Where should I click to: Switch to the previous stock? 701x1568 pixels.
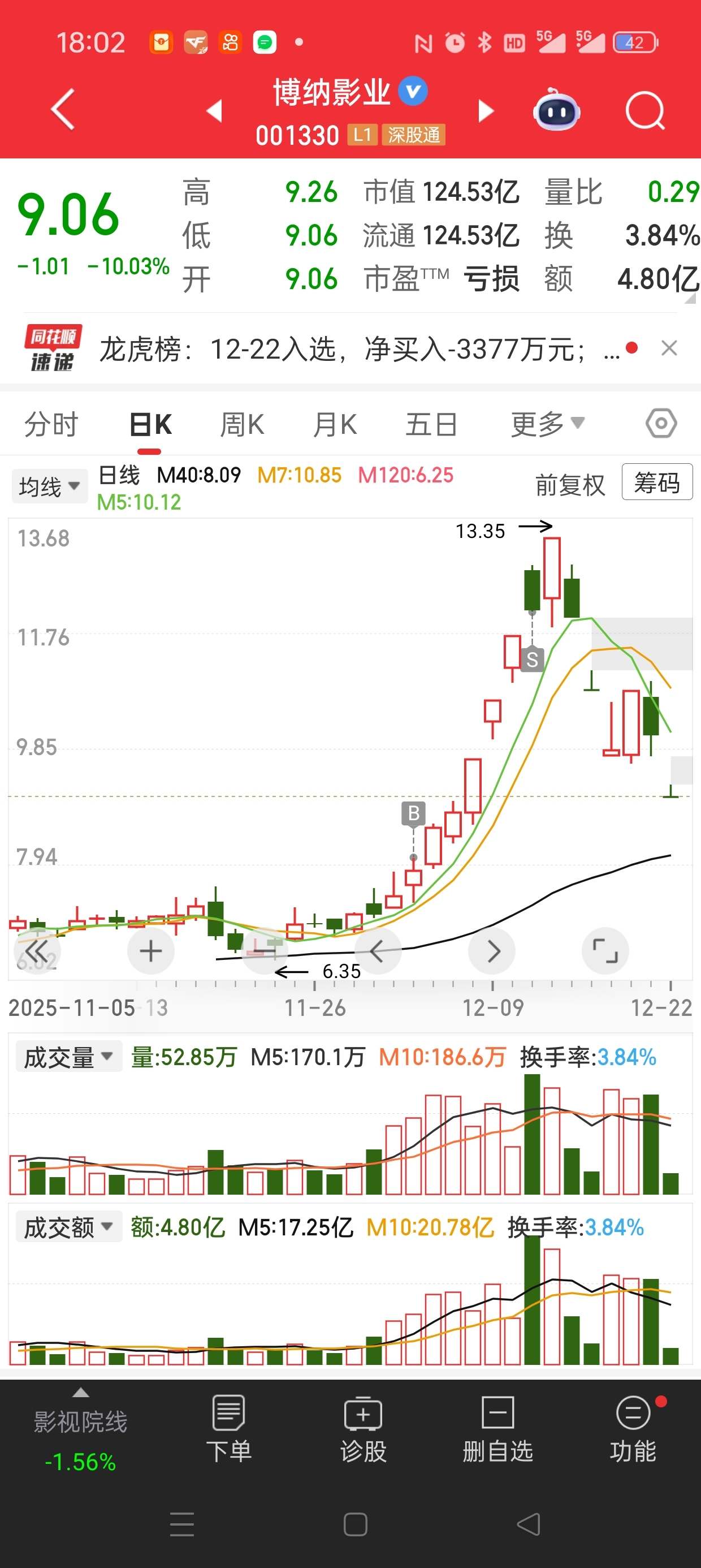click(214, 111)
